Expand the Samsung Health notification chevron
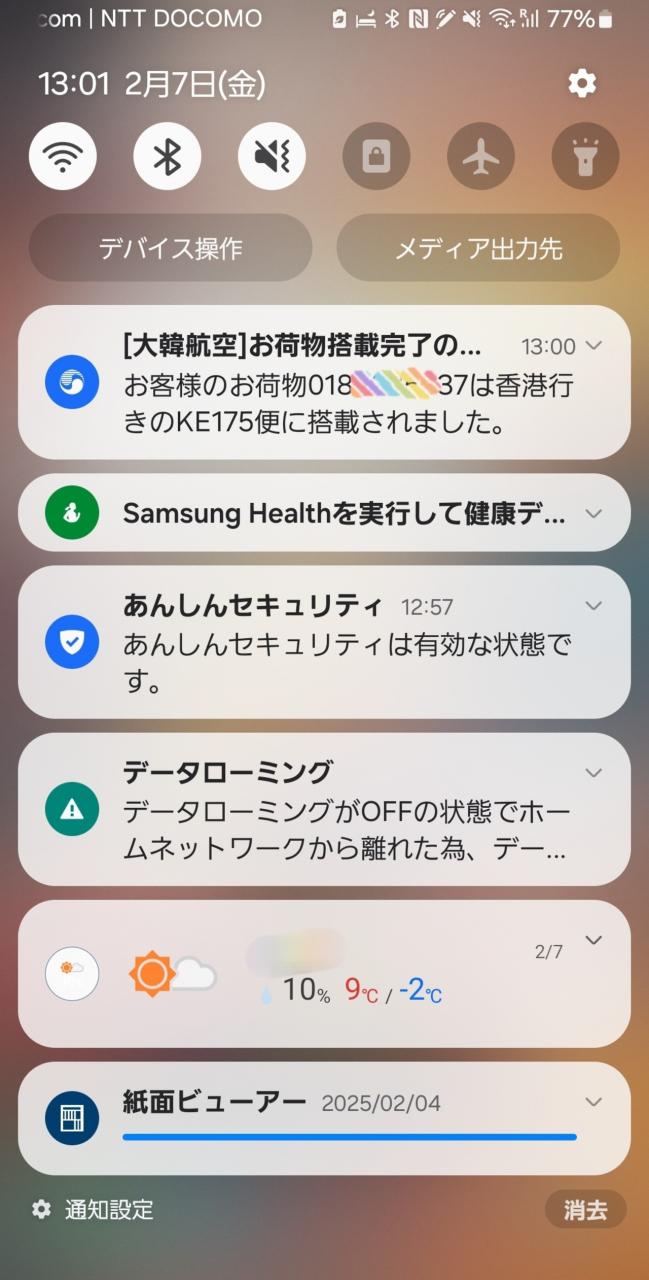 tap(594, 513)
